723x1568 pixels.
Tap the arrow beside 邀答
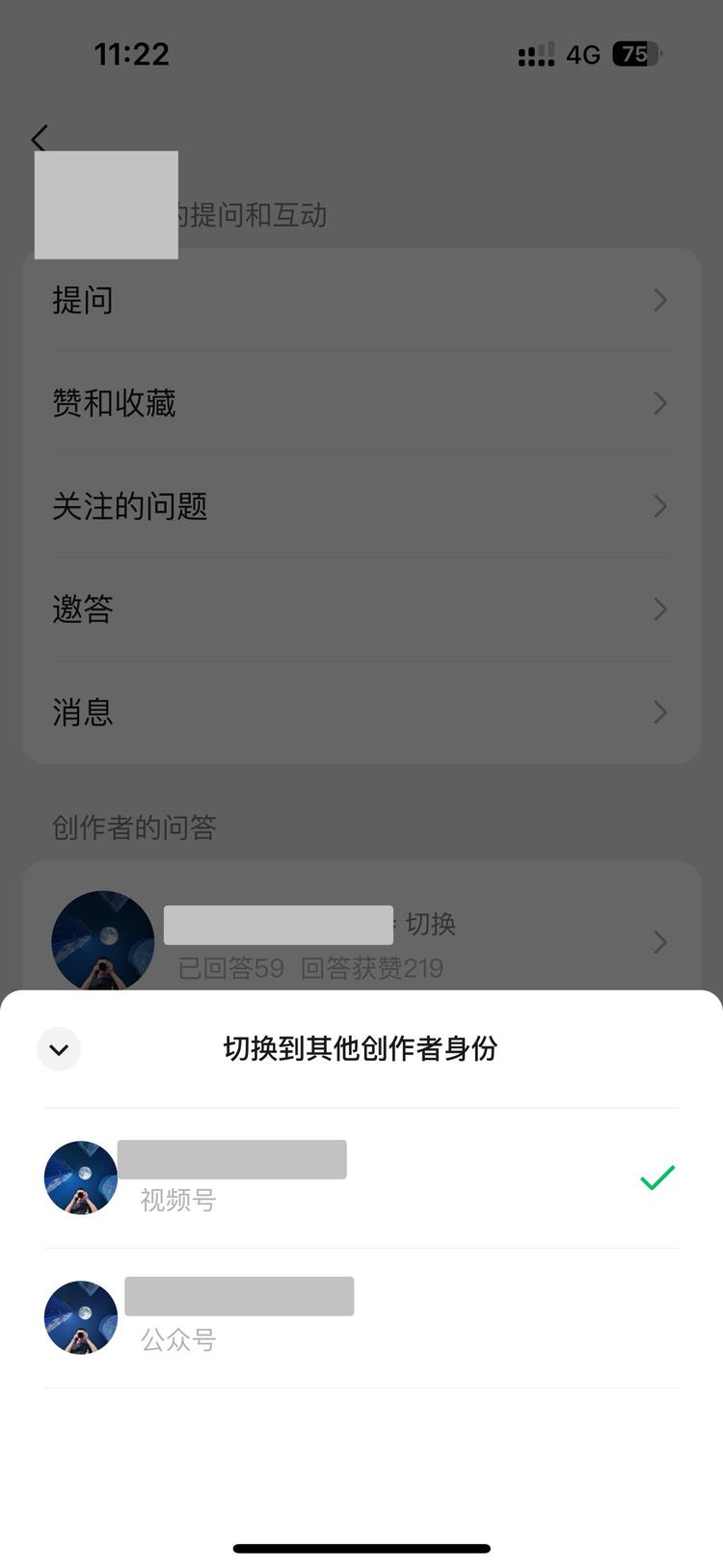659,608
